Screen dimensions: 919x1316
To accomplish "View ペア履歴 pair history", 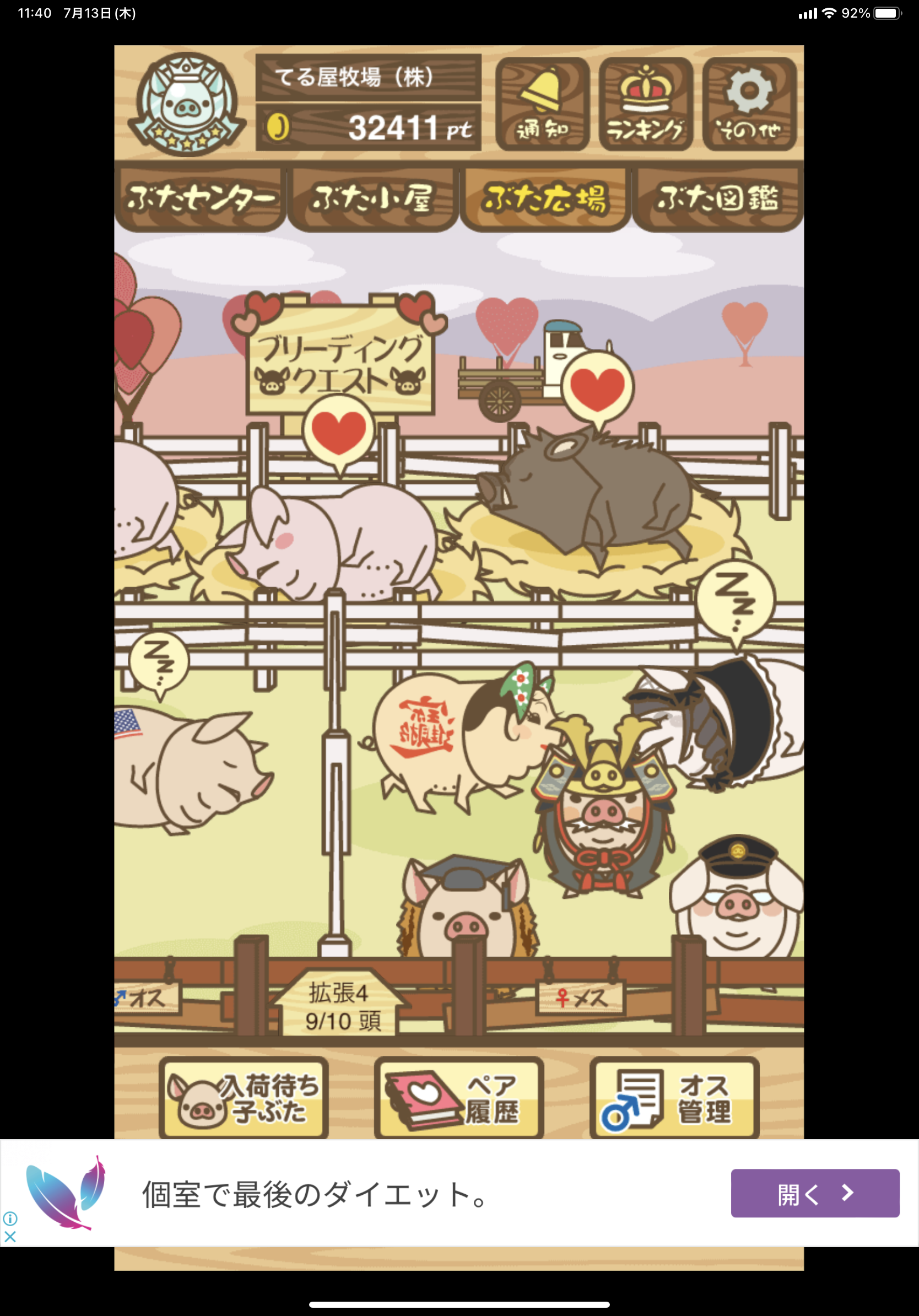I will point(459,1098).
